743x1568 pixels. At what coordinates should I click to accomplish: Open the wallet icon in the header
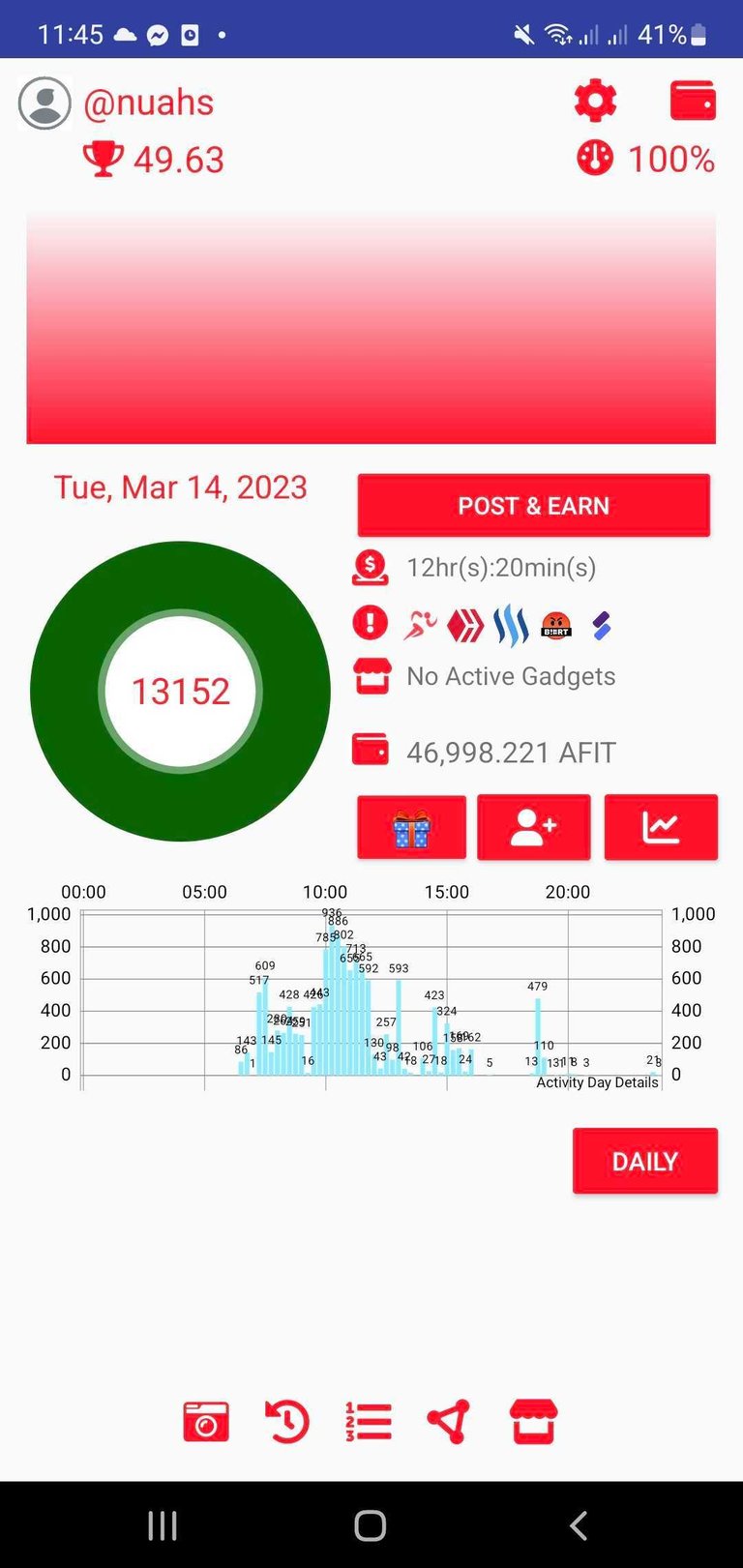(x=693, y=102)
